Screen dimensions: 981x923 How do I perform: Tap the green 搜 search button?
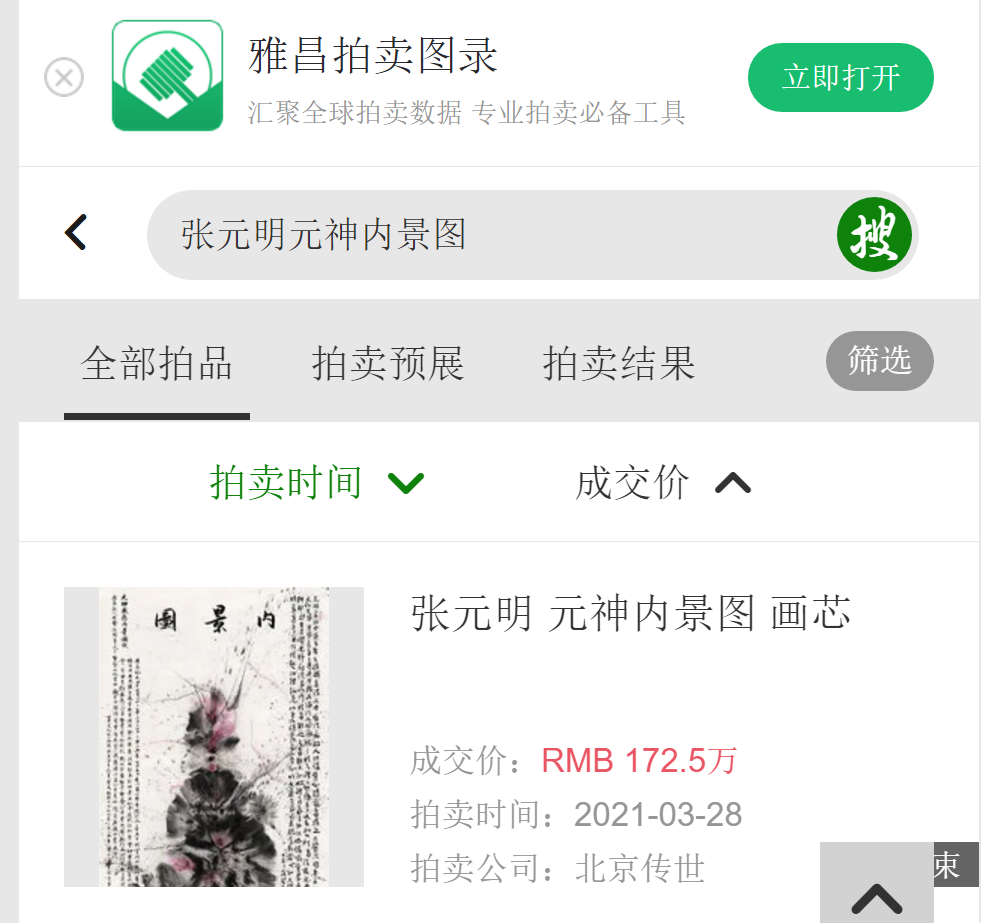(x=874, y=235)
